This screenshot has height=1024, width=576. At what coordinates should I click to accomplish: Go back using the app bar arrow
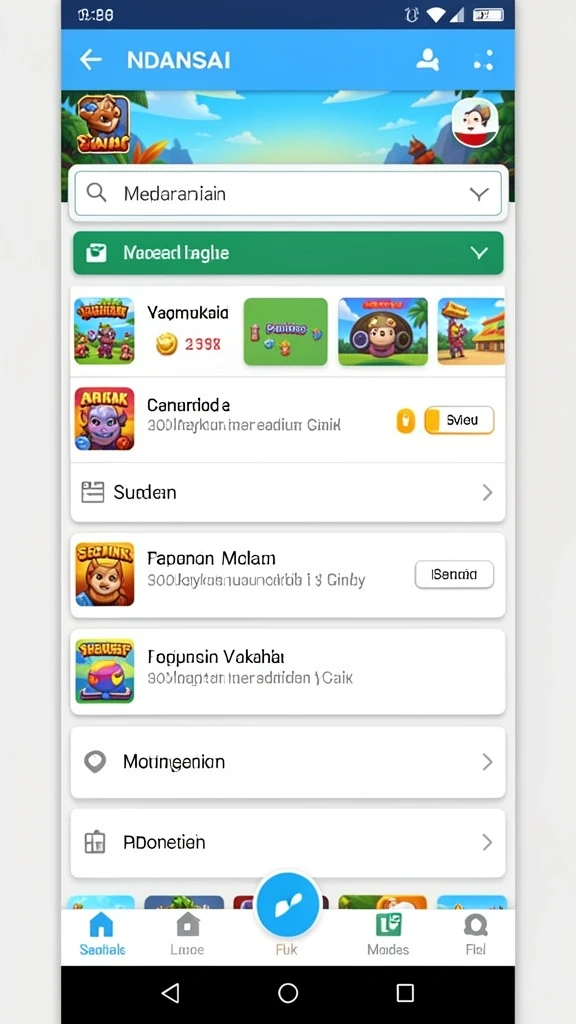pos(91,59)
